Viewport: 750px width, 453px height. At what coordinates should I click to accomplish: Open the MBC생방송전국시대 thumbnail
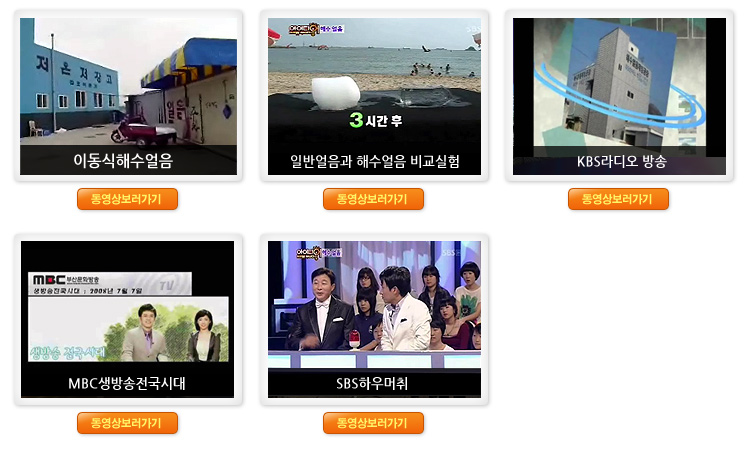pos(128,318)
